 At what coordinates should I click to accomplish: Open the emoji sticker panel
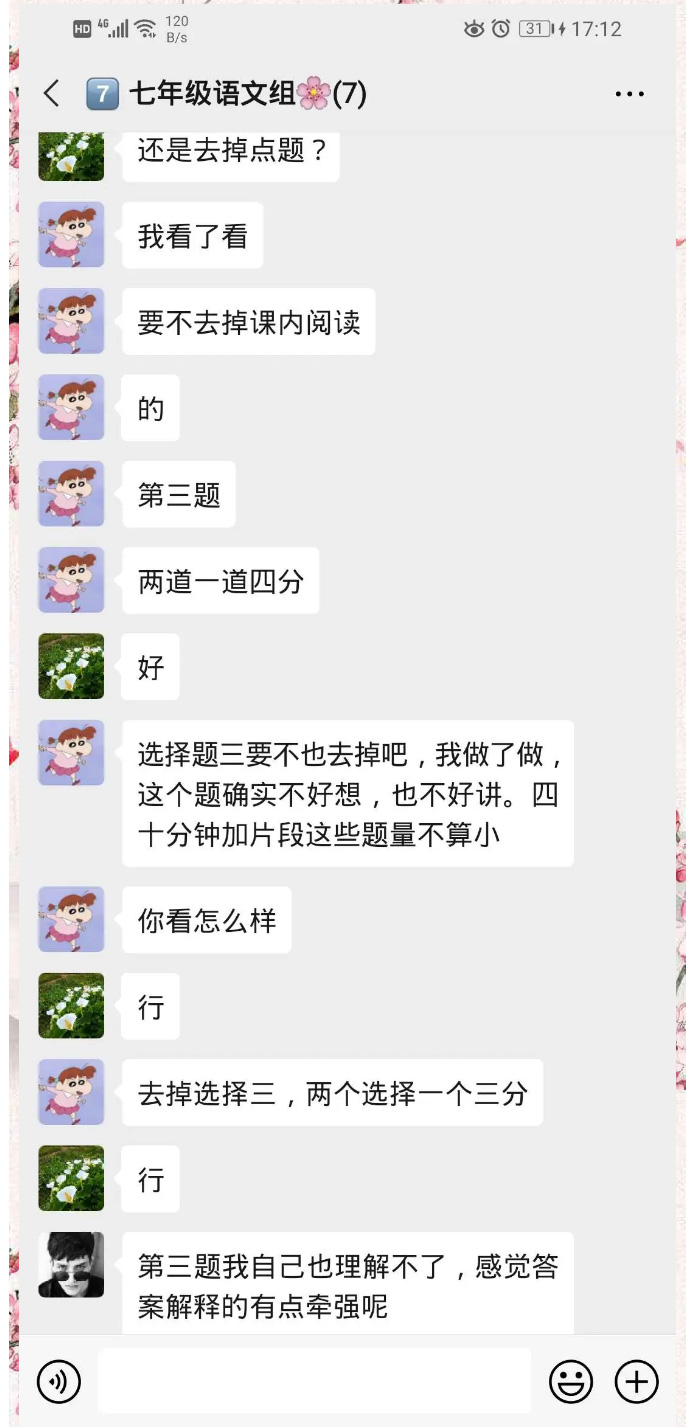point(571,1382)
